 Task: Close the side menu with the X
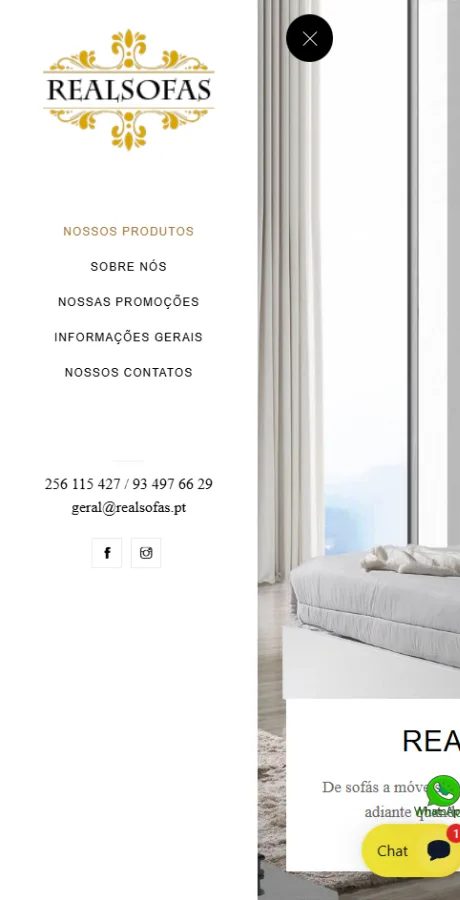310,38
